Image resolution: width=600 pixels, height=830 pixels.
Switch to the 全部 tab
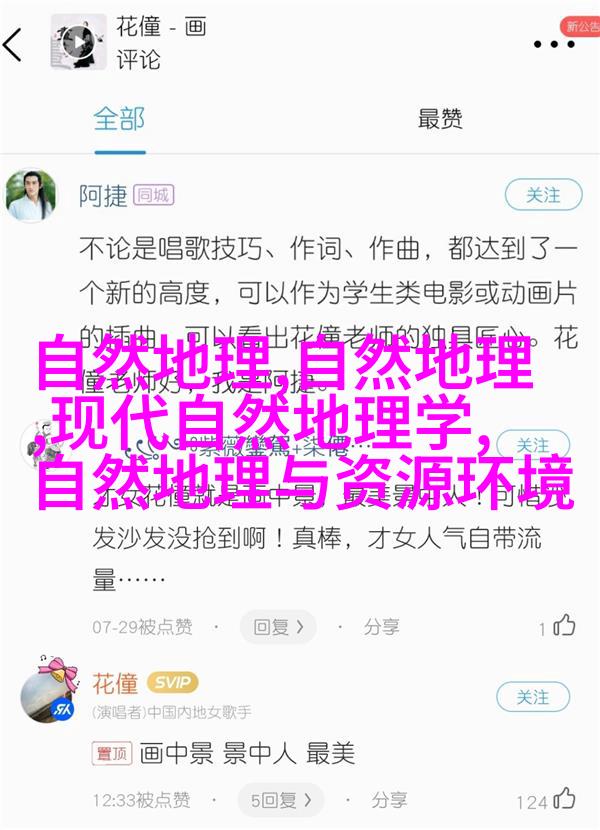120,118
